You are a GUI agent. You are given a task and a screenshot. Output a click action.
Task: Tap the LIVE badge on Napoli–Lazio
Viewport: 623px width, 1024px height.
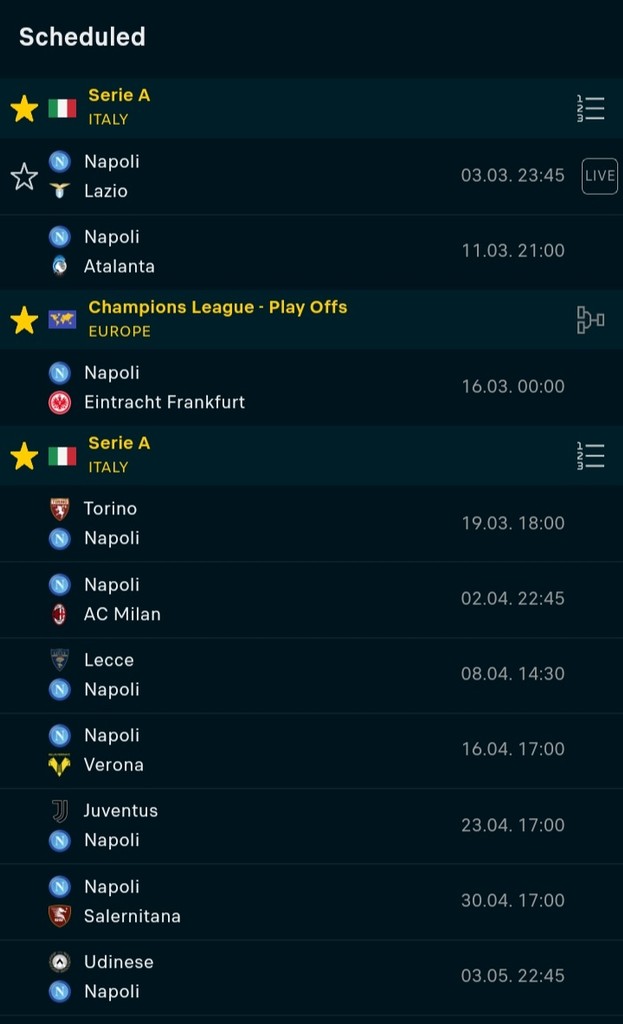tap(599, 176)
